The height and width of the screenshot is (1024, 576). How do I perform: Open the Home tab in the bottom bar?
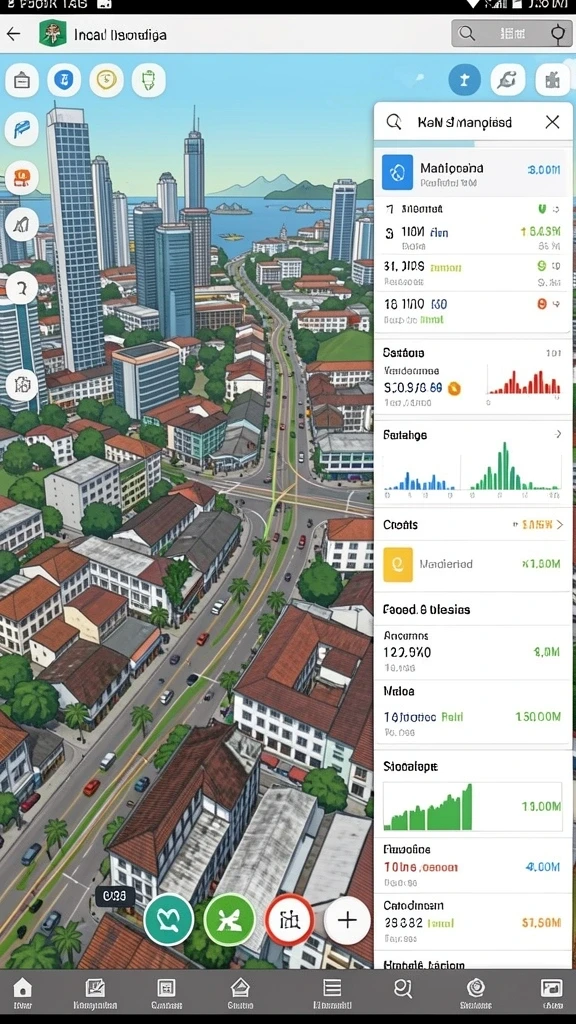click(x=23, y=993)
